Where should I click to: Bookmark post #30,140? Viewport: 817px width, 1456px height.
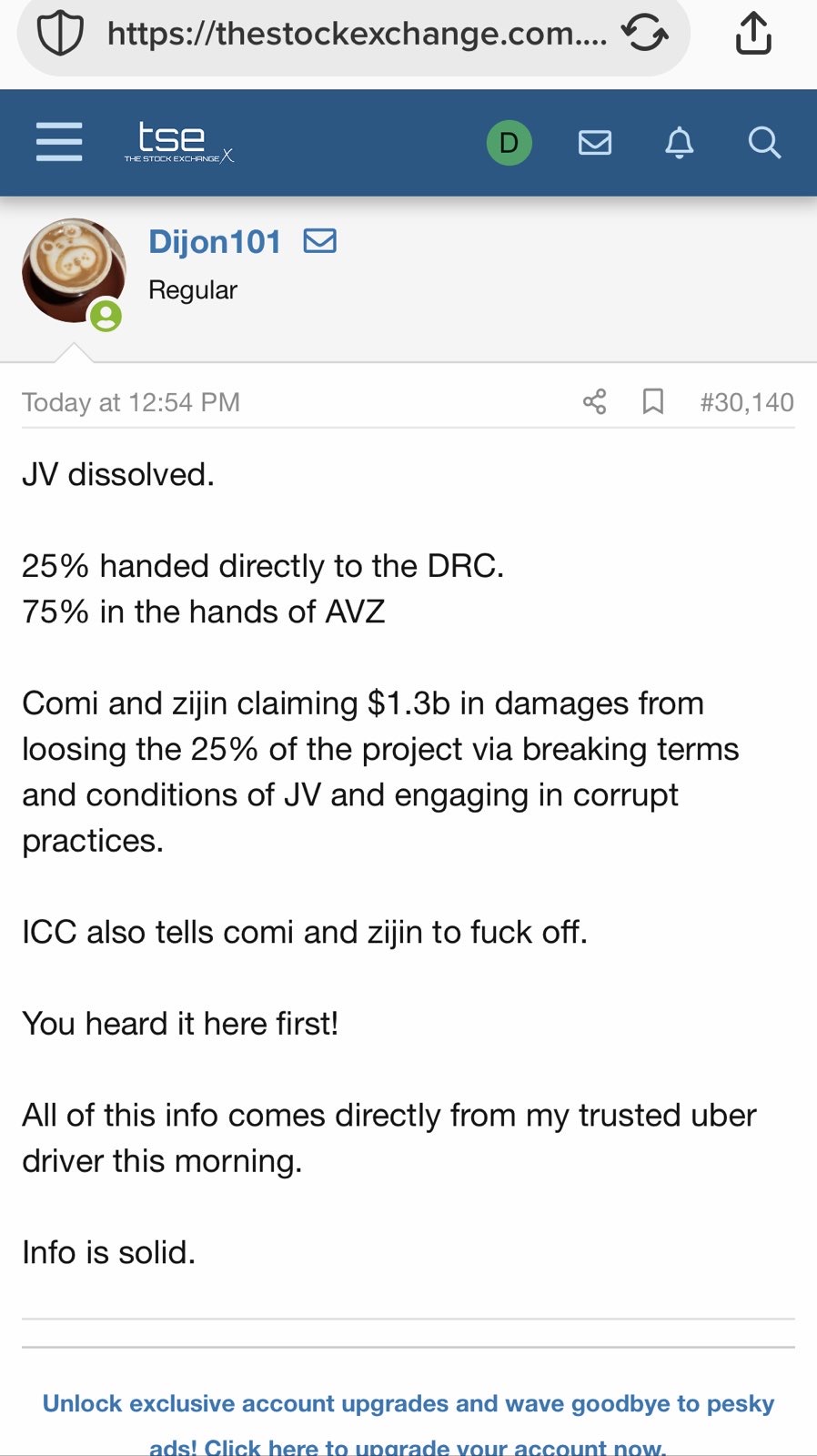[x=652, y=401]
